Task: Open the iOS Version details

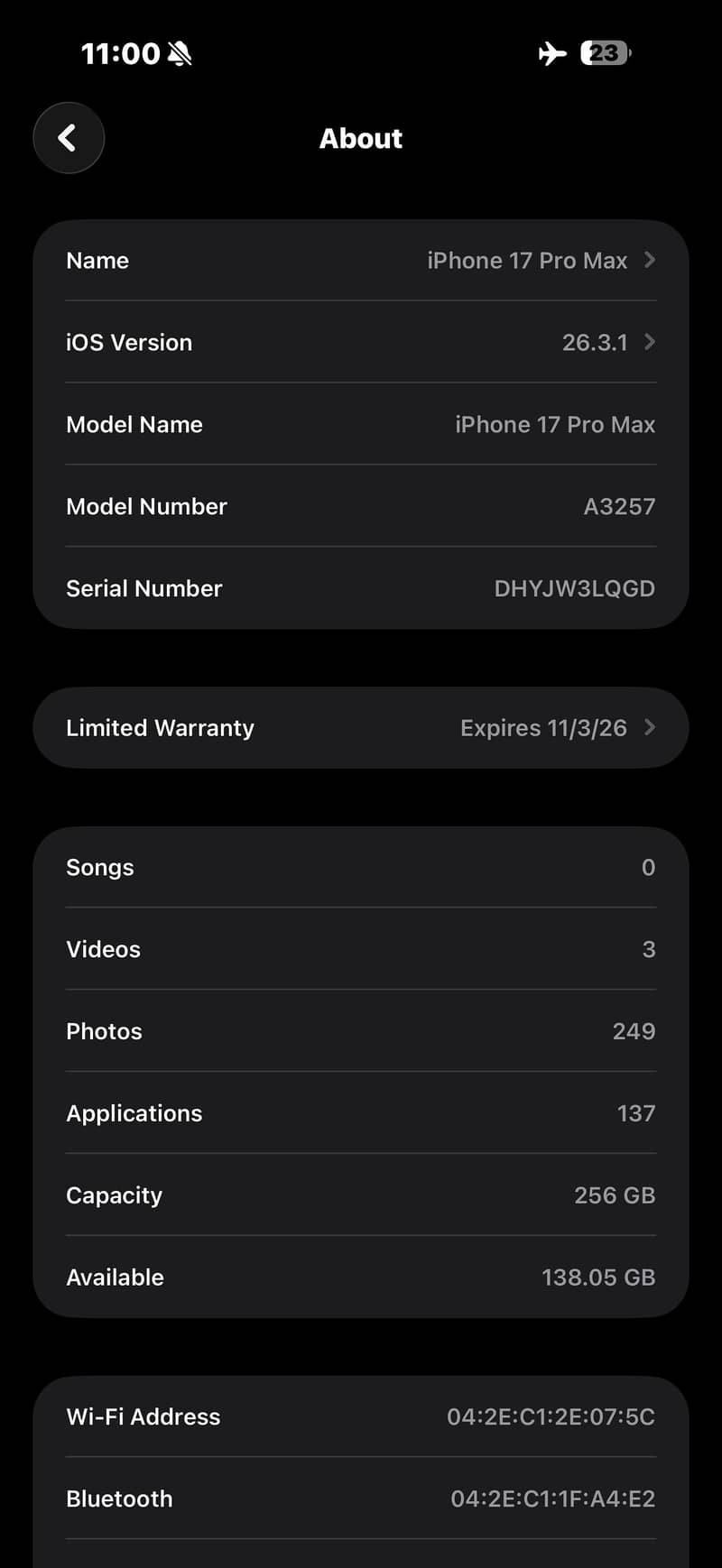Action: [x=361, y=343]
